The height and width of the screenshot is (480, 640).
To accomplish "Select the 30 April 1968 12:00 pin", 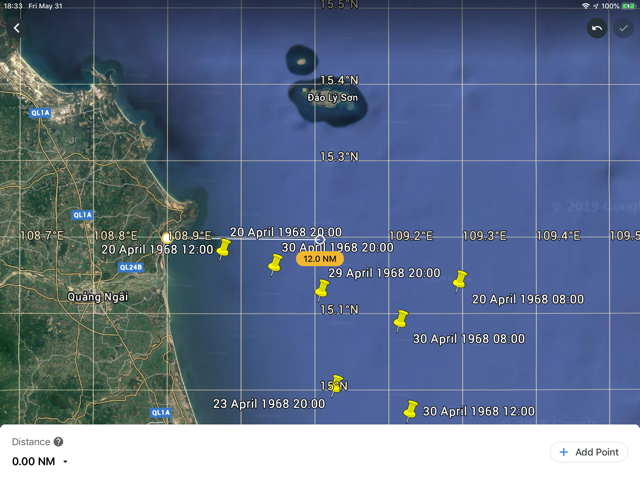I will [x=410, y=409].
